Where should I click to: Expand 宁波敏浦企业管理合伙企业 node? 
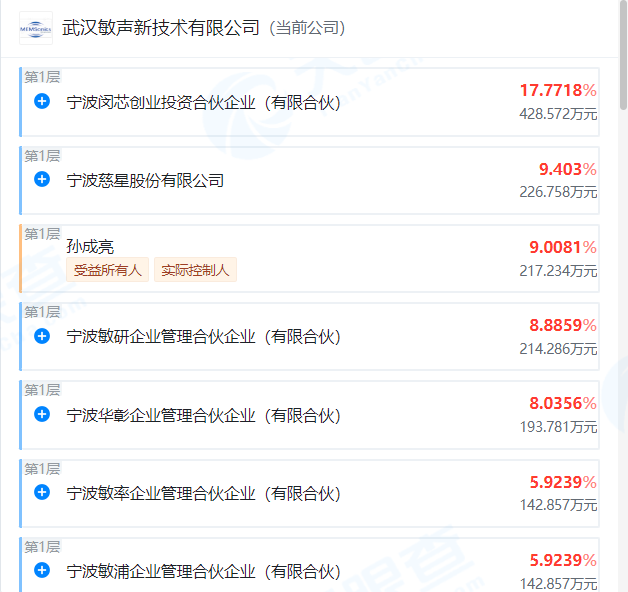pos(42,570)
